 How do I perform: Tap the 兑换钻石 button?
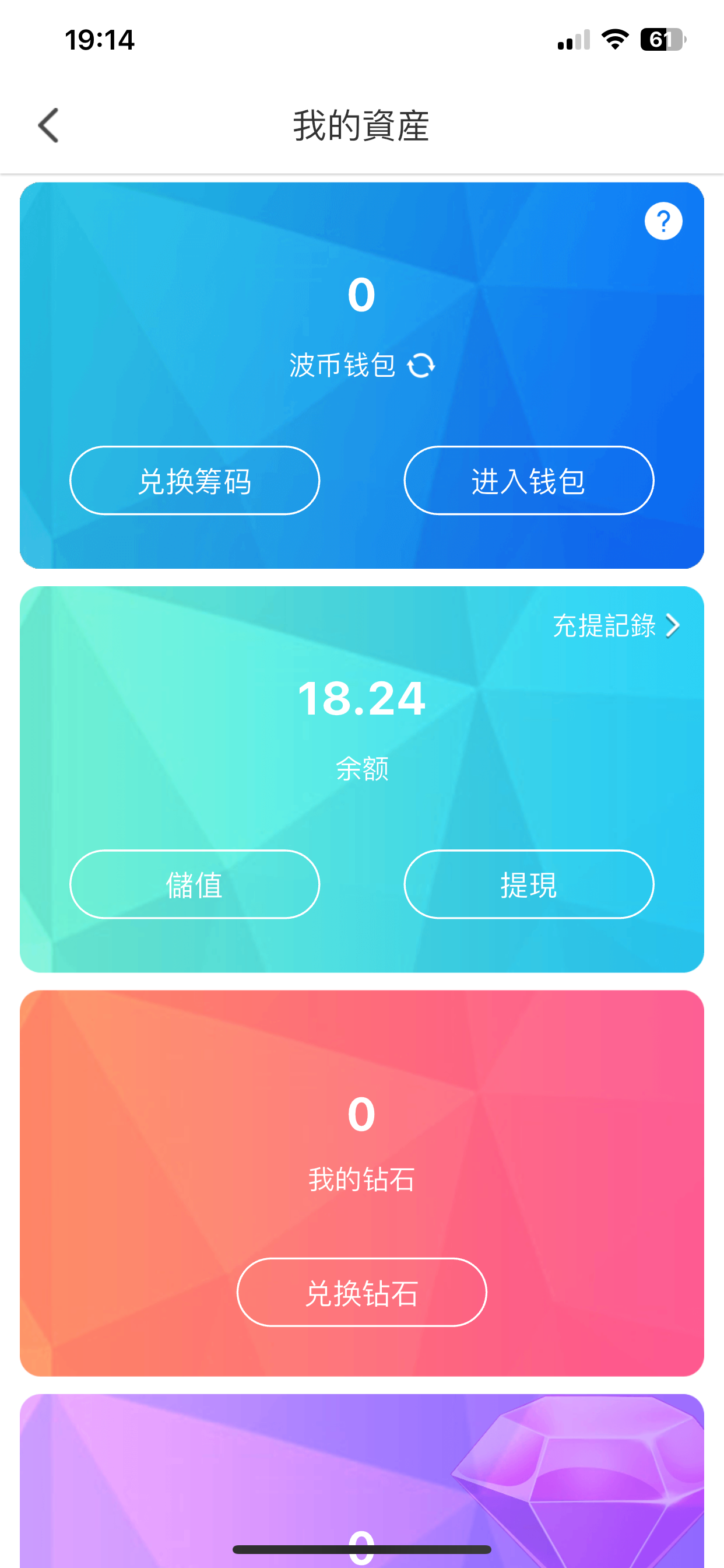pyautogui.click(x=361, y=1292)
